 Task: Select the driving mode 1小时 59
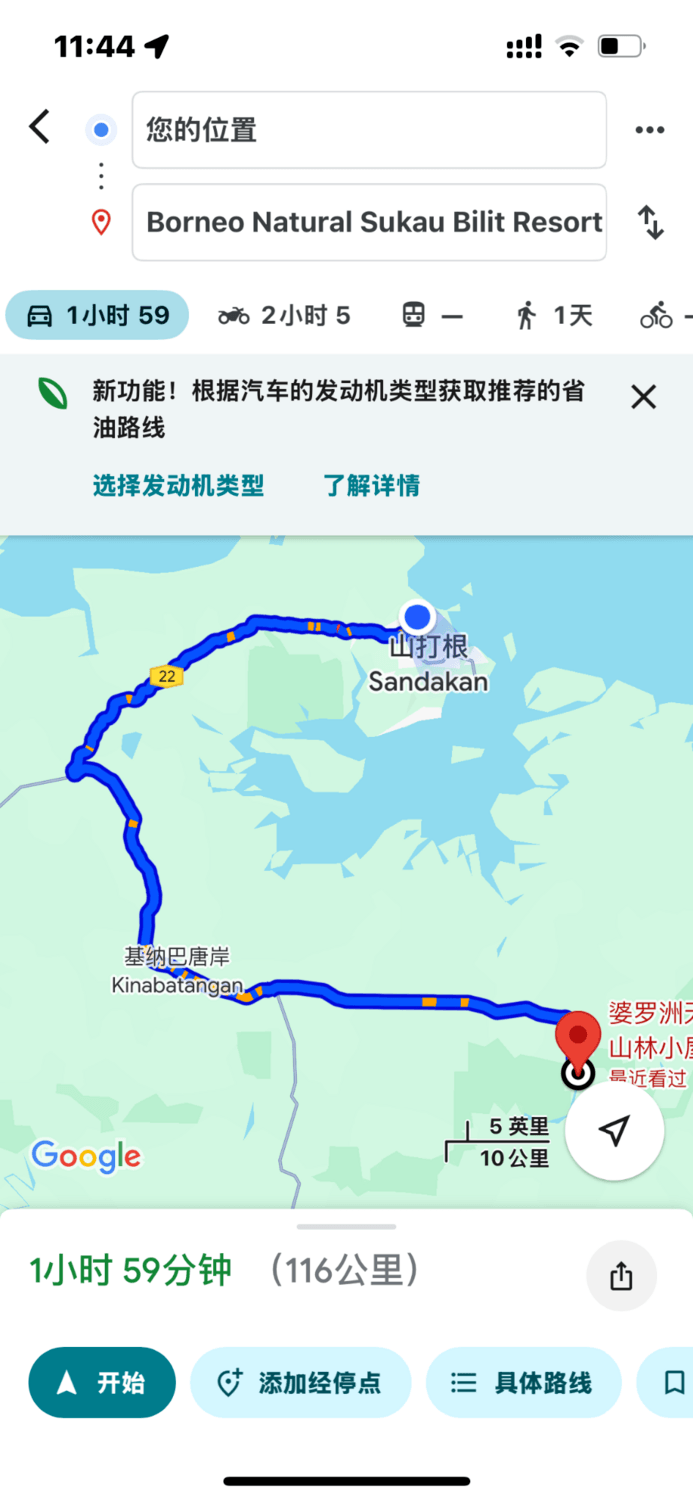click(x=97, y=316)
